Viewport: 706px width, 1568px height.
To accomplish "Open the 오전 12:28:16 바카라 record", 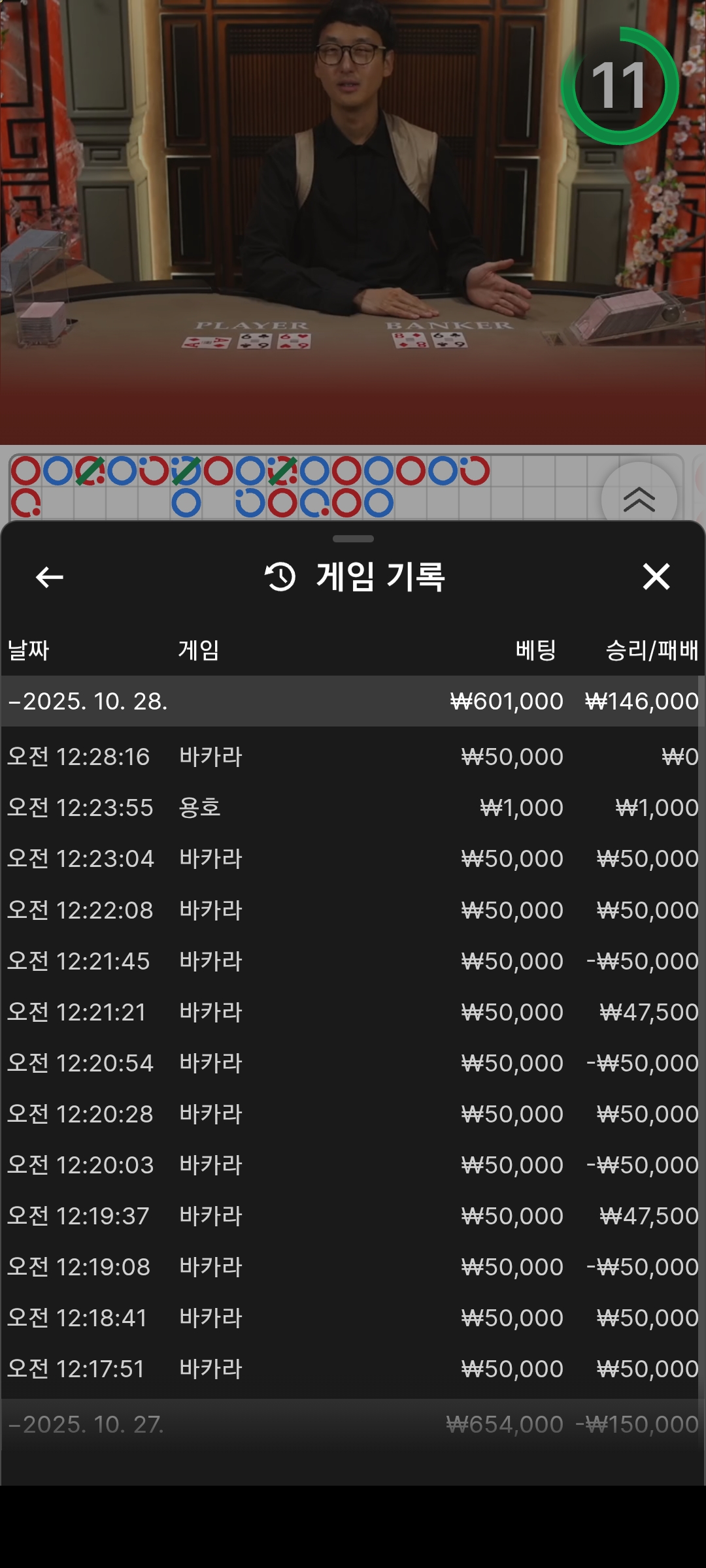I will pos(353,757).
